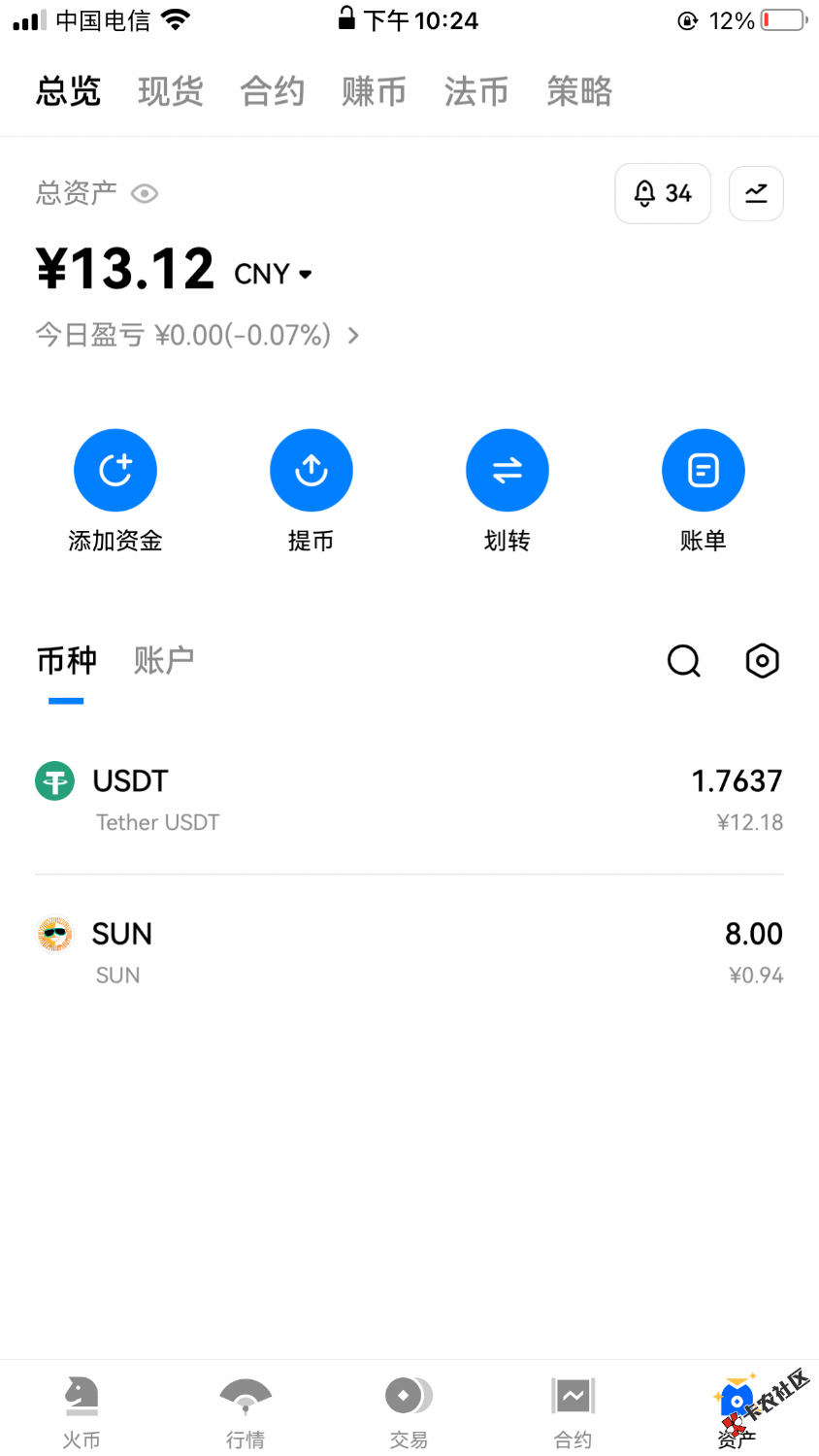View today's profit and loss details
The image size is (819, 1456).
(x=198, y=336)
